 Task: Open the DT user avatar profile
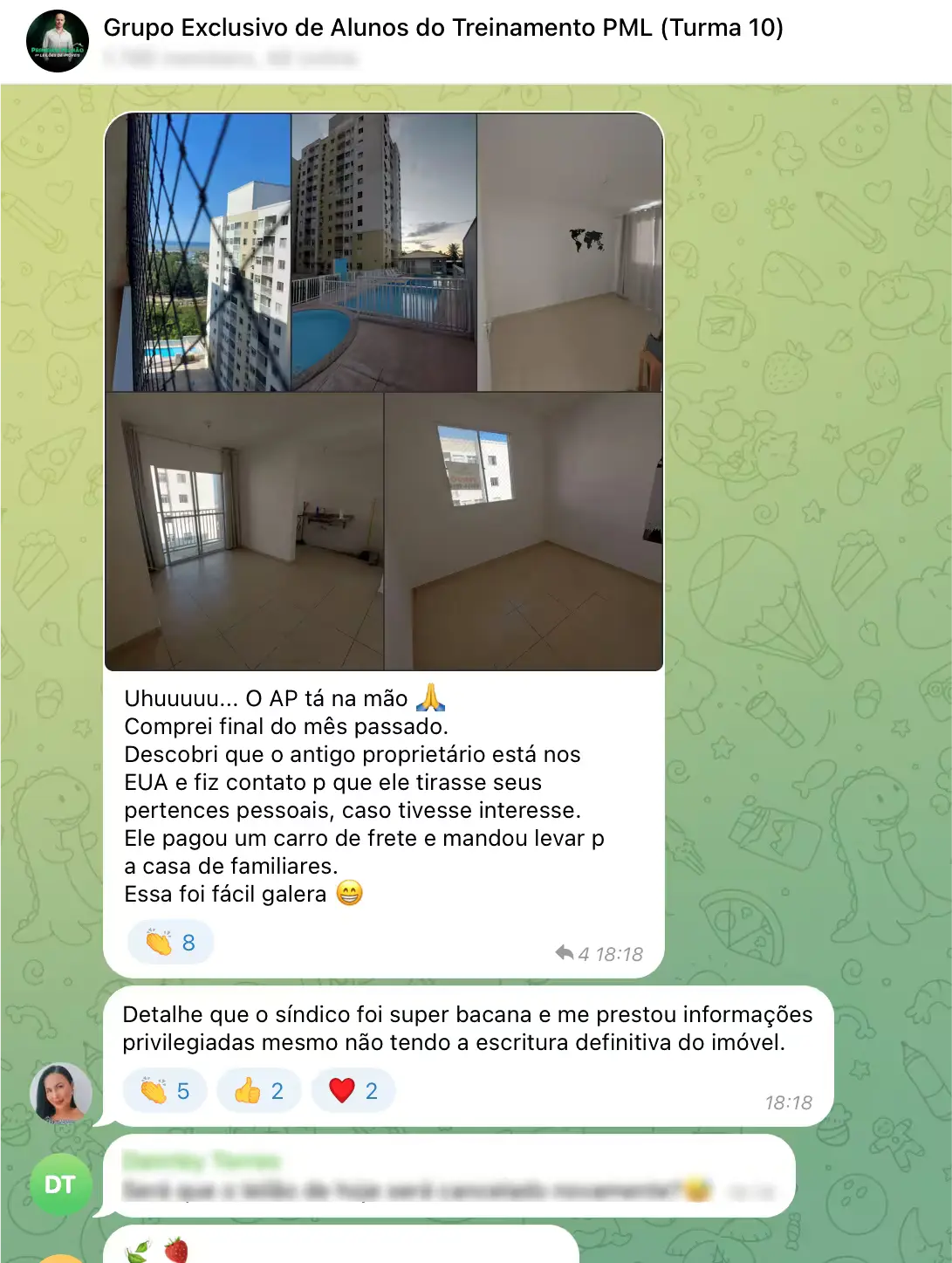[x=60, y=1184]
